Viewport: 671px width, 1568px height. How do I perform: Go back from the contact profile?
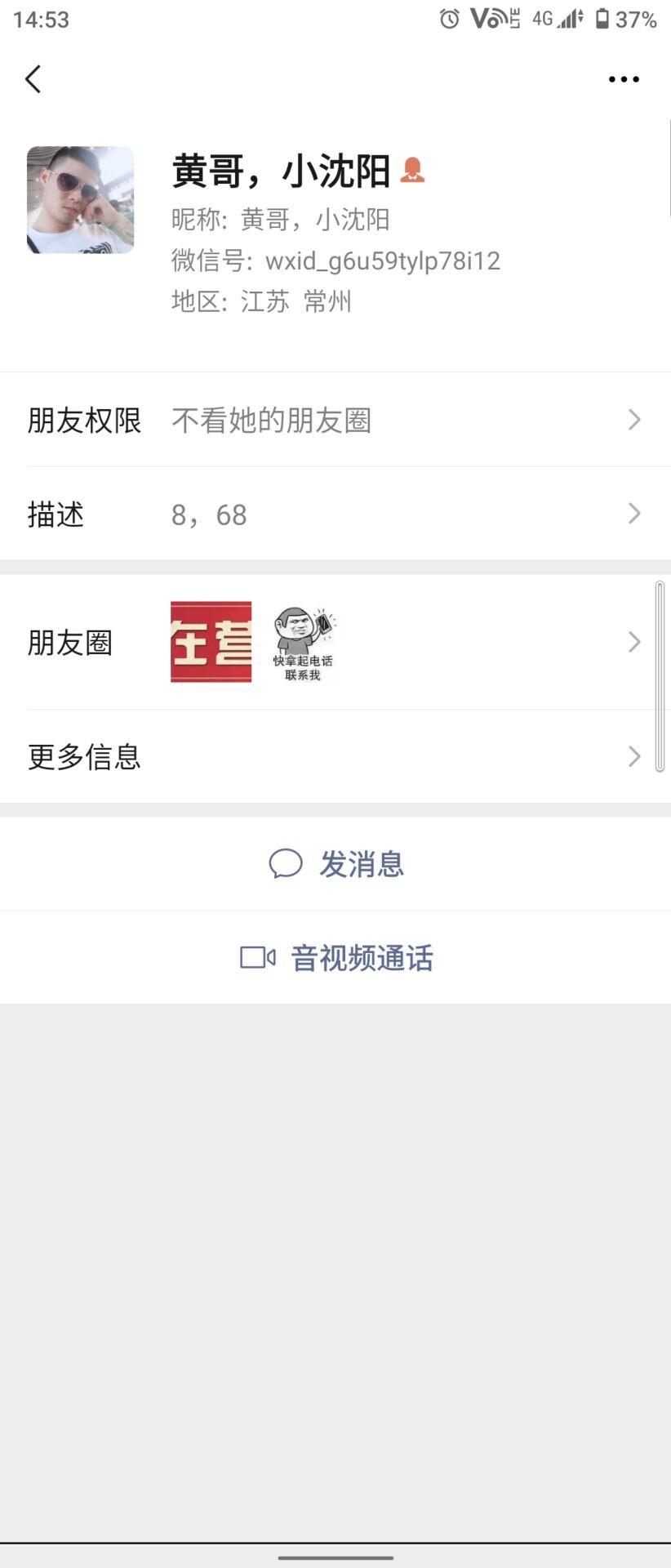click(x=33, y=79)
